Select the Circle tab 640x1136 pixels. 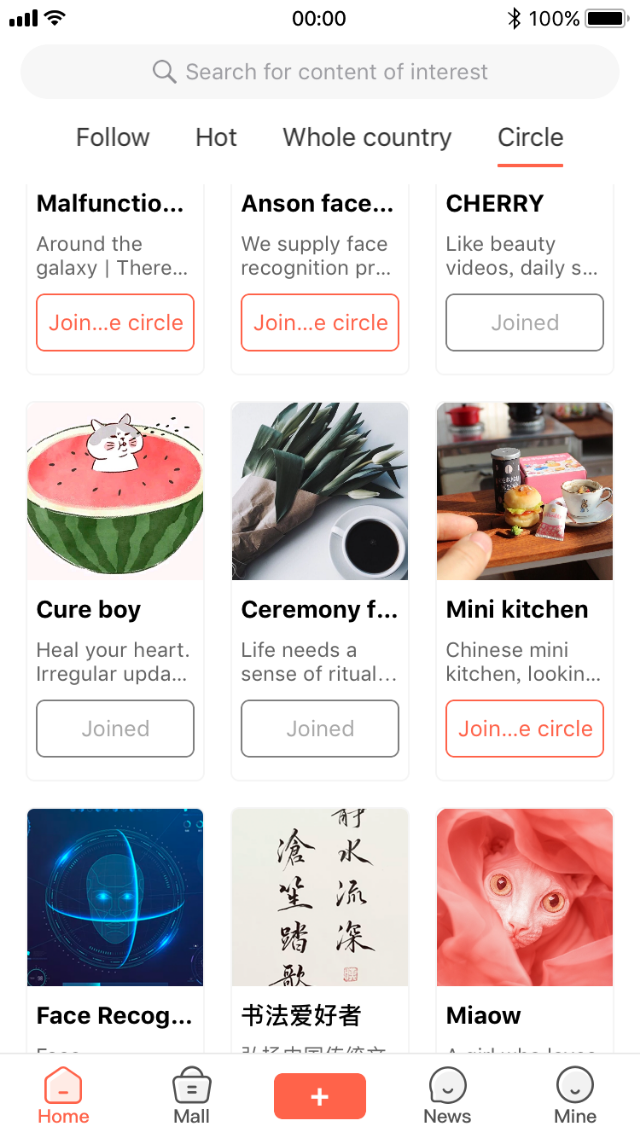tap(530, 137)
